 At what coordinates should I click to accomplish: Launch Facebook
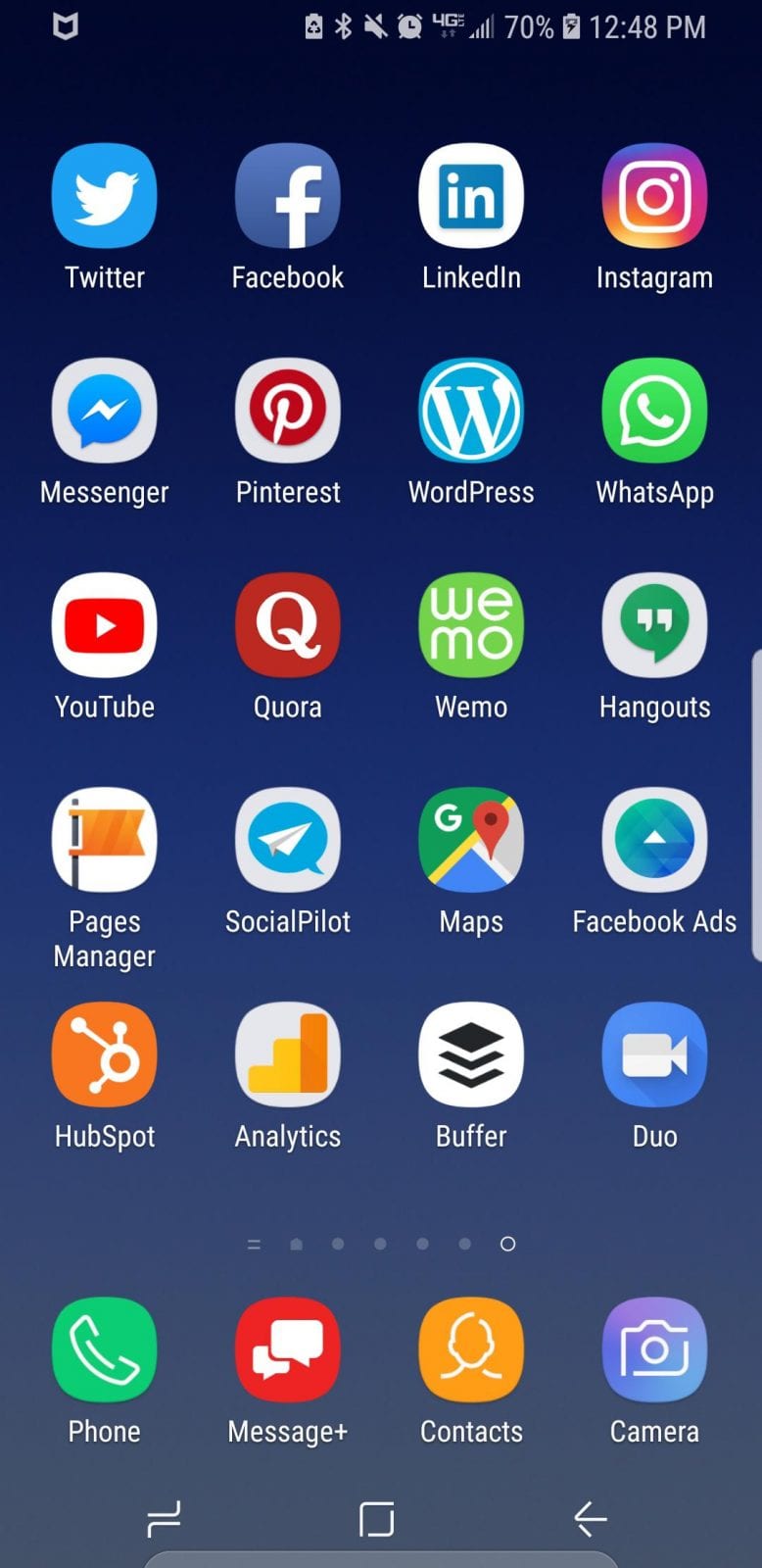click(288, 196)
